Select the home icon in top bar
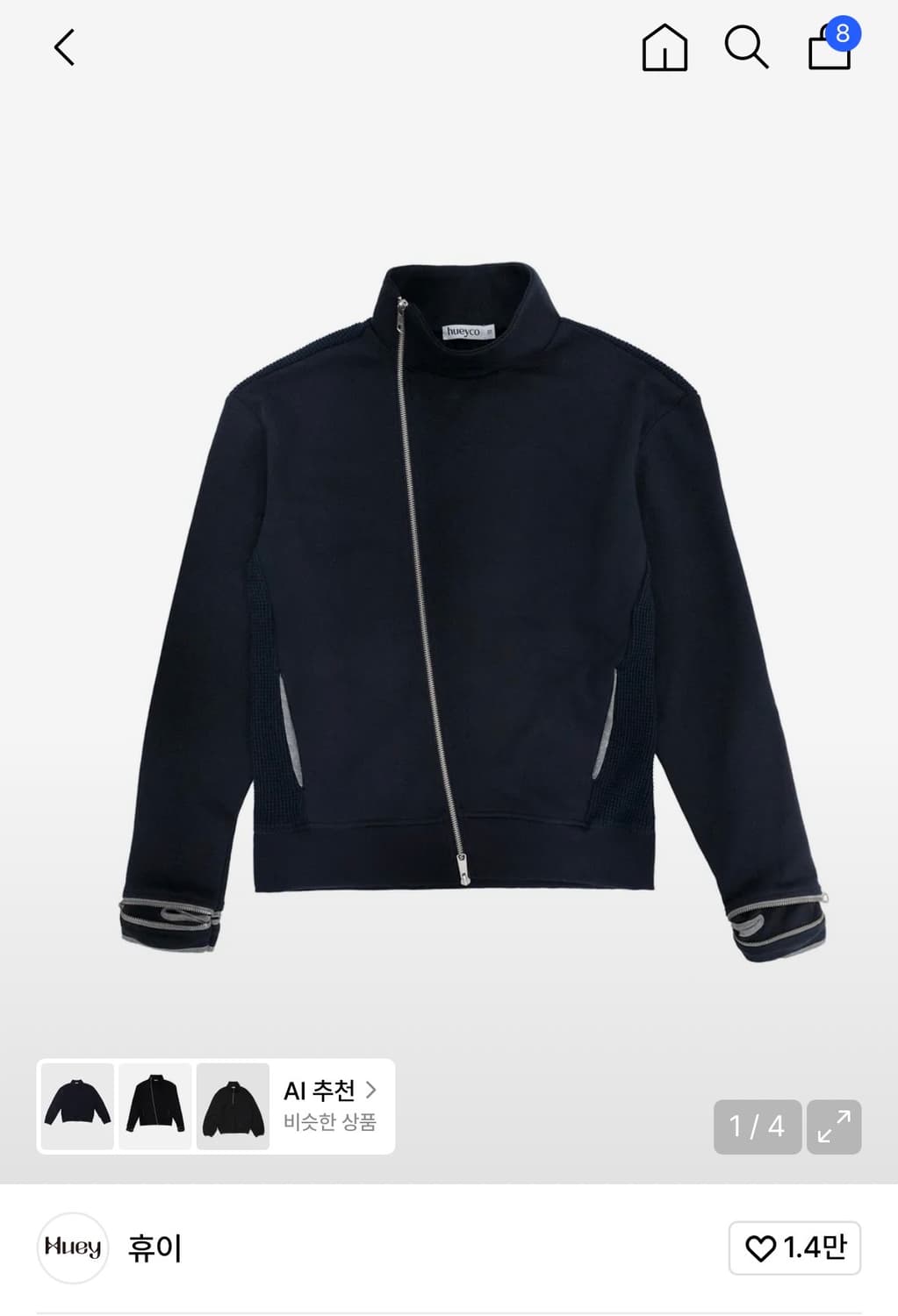Viewport: 898px width, 1316px height. click(x=666, y=50)
